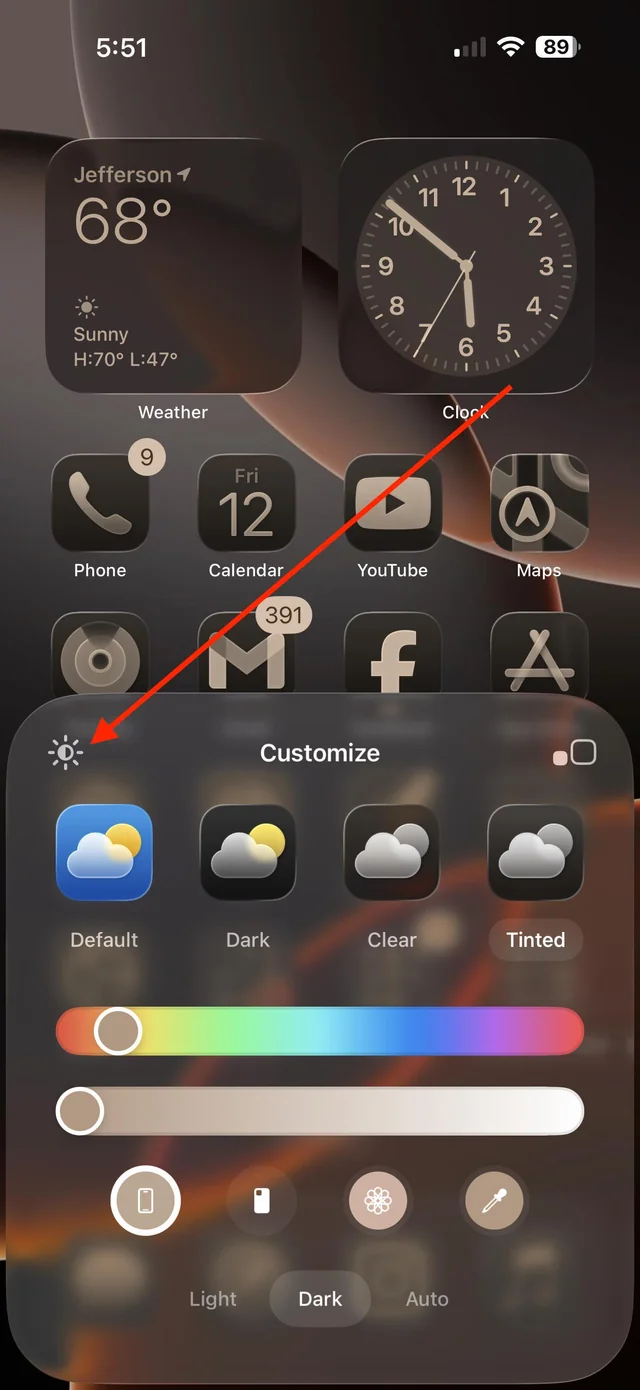This screenshot has height=1390, width=640.
Task: Choose the Dark icon style
Action: pos(248,853)
